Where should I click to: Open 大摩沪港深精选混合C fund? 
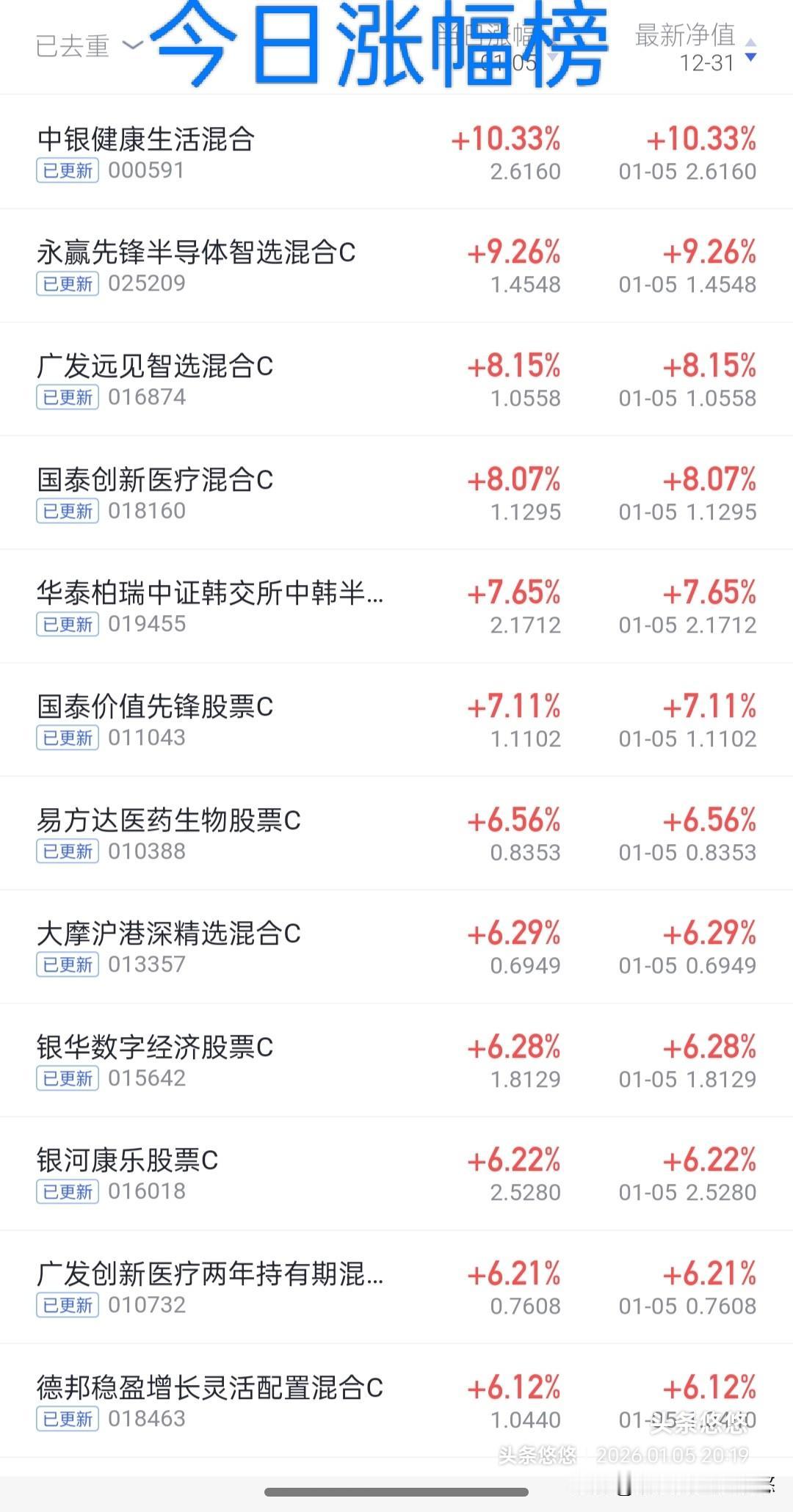point(169,934)
